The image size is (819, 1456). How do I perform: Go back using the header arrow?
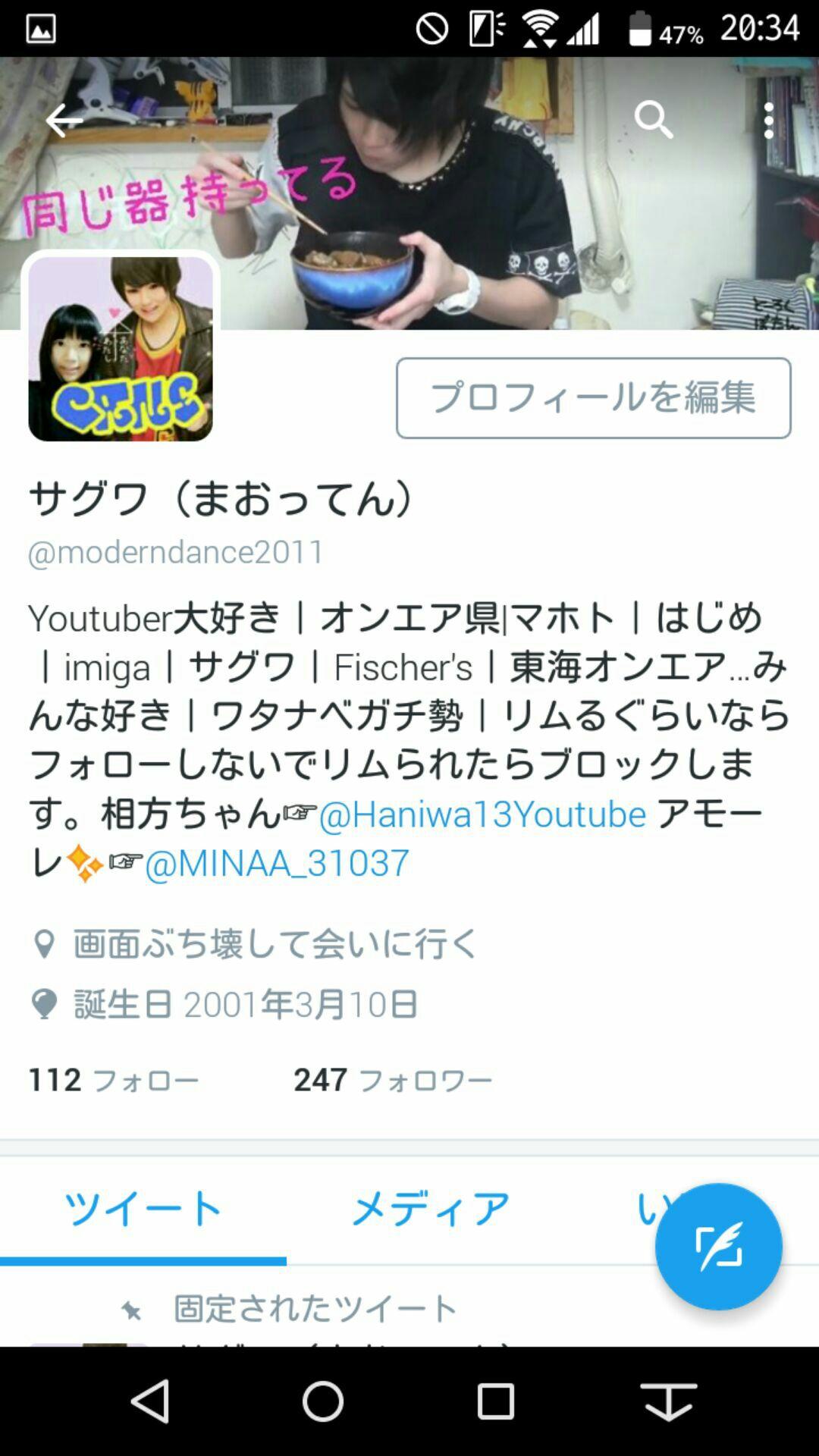coord(64,121)
